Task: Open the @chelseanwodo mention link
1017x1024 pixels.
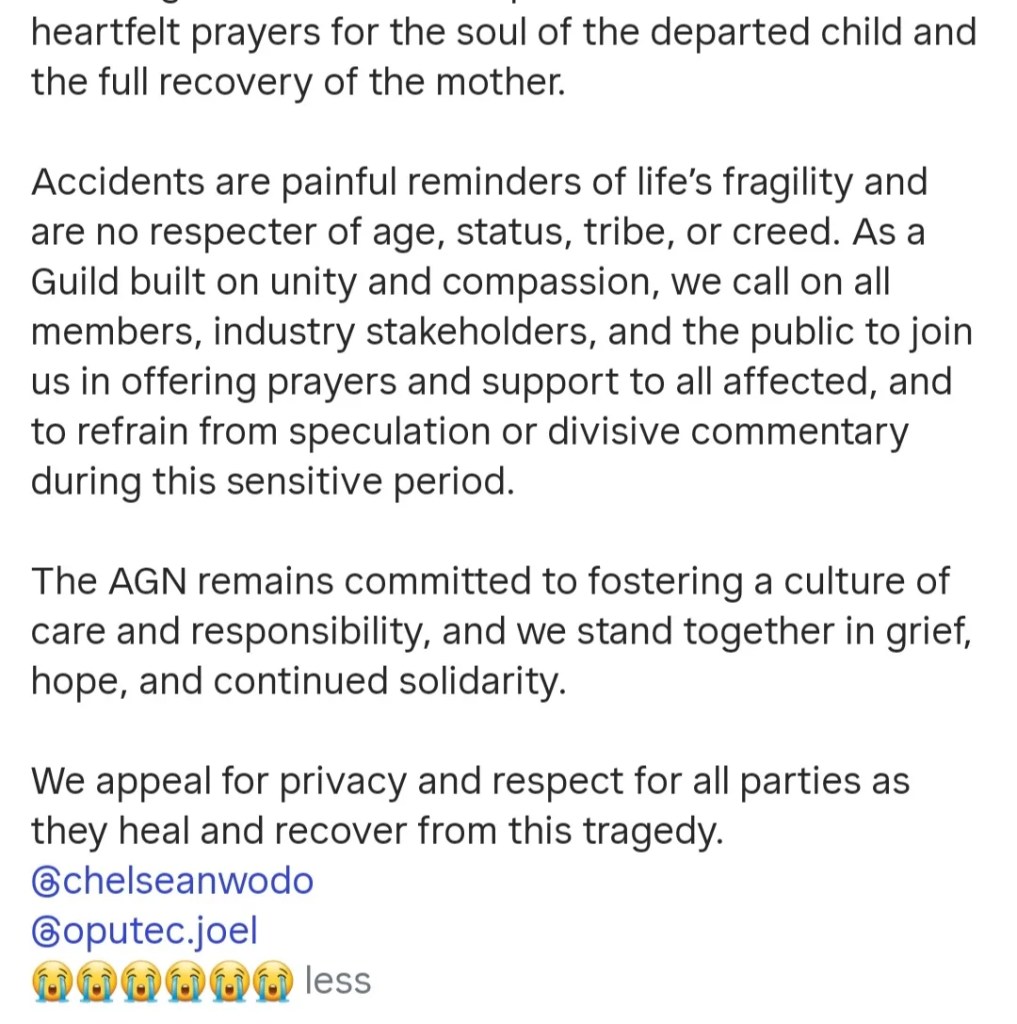Action: pos(172,881)
